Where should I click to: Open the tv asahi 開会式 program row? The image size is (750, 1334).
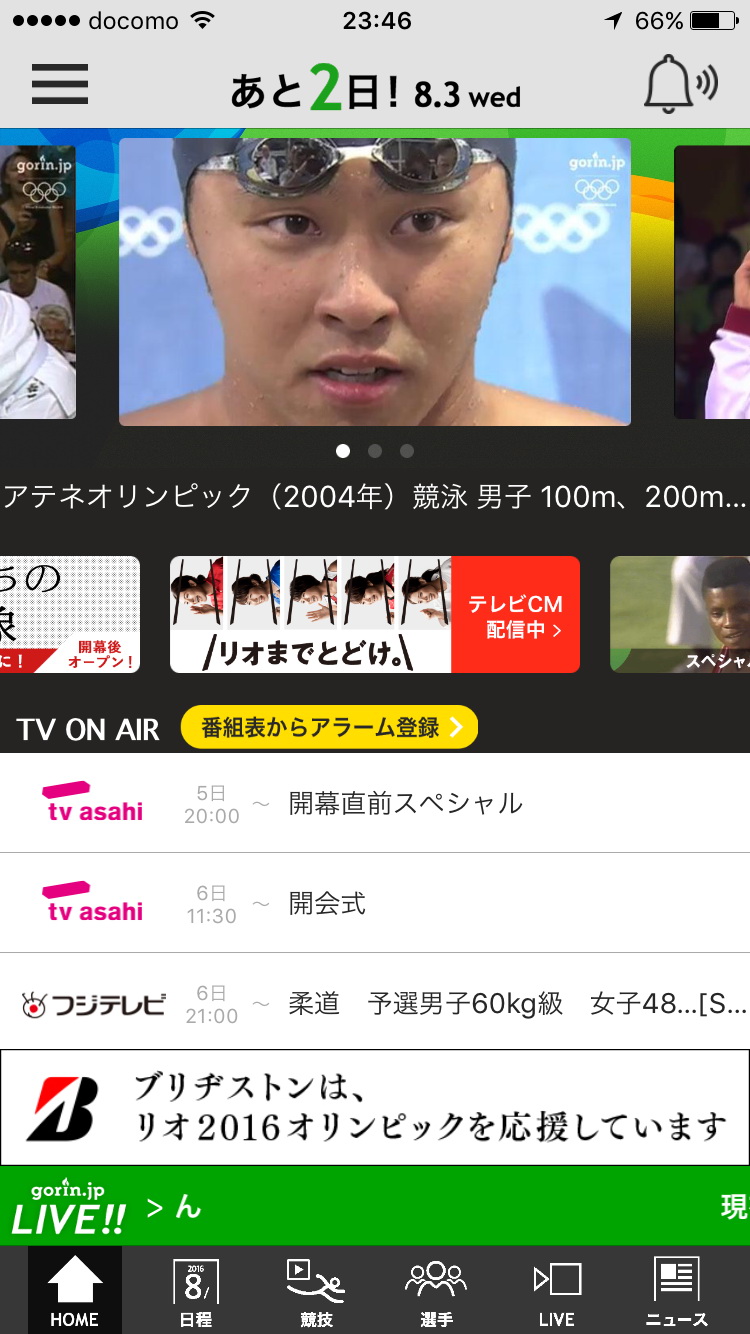click(375, 903)
